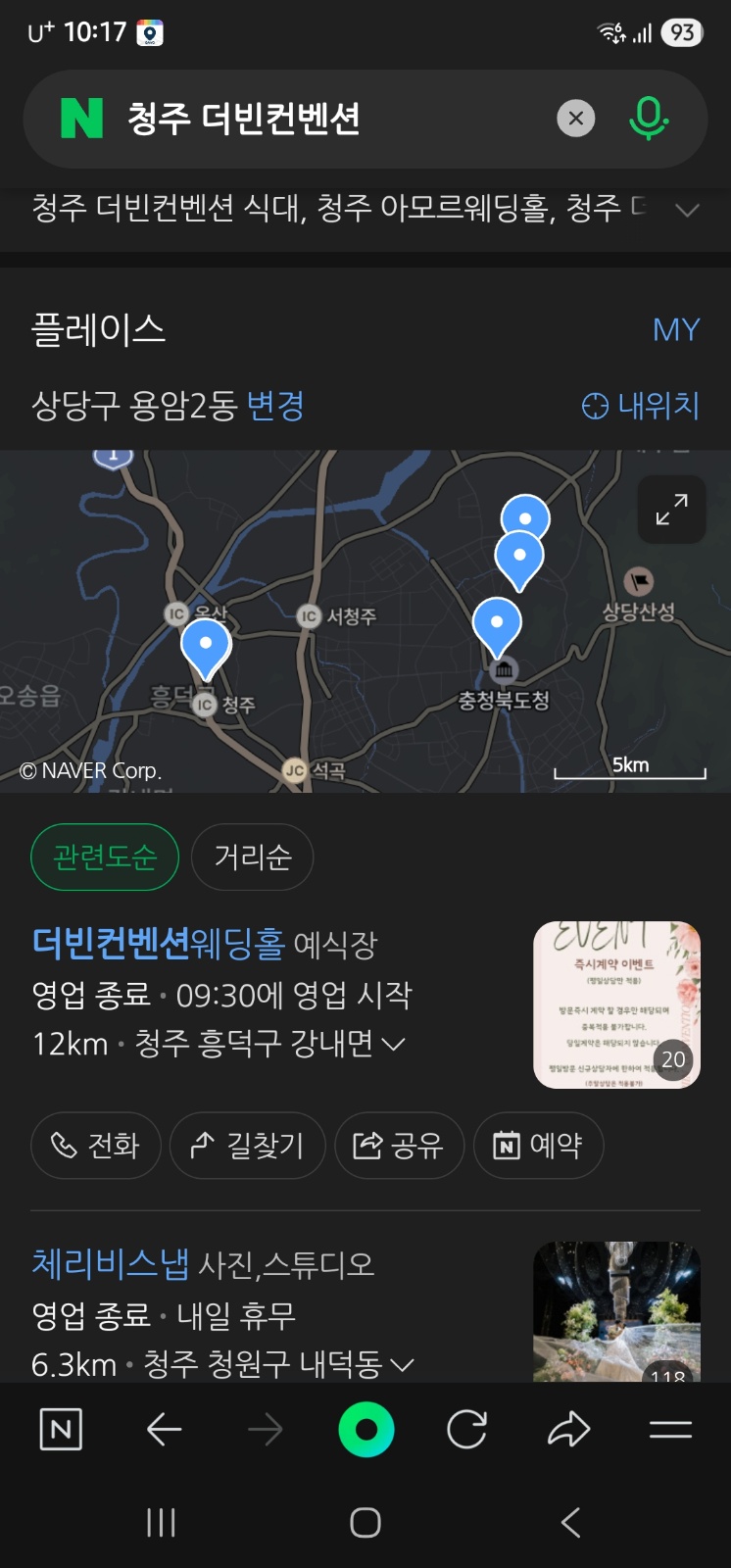Get directions with the 길찾기 icon

click(x=247, y=1145)
